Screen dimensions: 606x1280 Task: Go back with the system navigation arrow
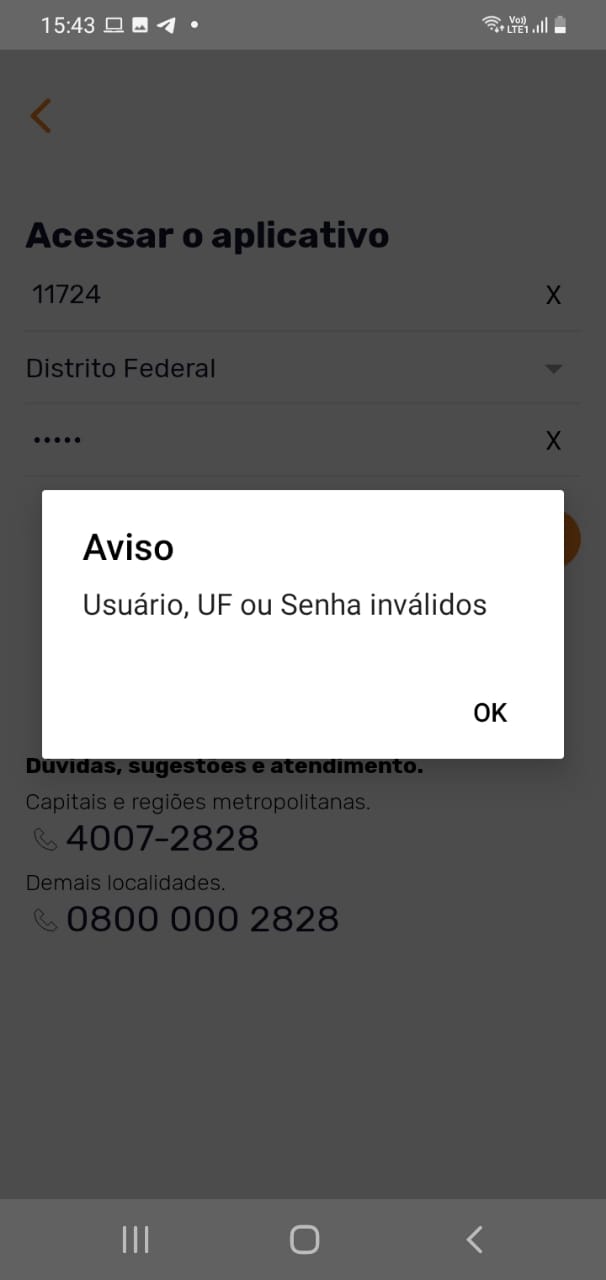pyautogui.click(x=474, y=1240)
